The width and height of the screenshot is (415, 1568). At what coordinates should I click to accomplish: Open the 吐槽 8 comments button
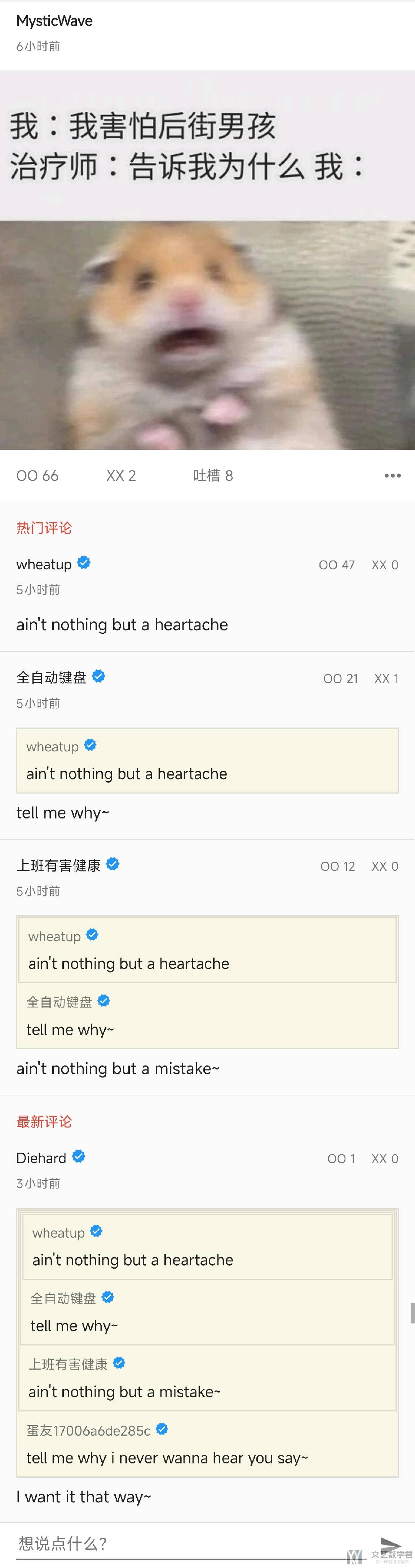[x=212, y=475]
